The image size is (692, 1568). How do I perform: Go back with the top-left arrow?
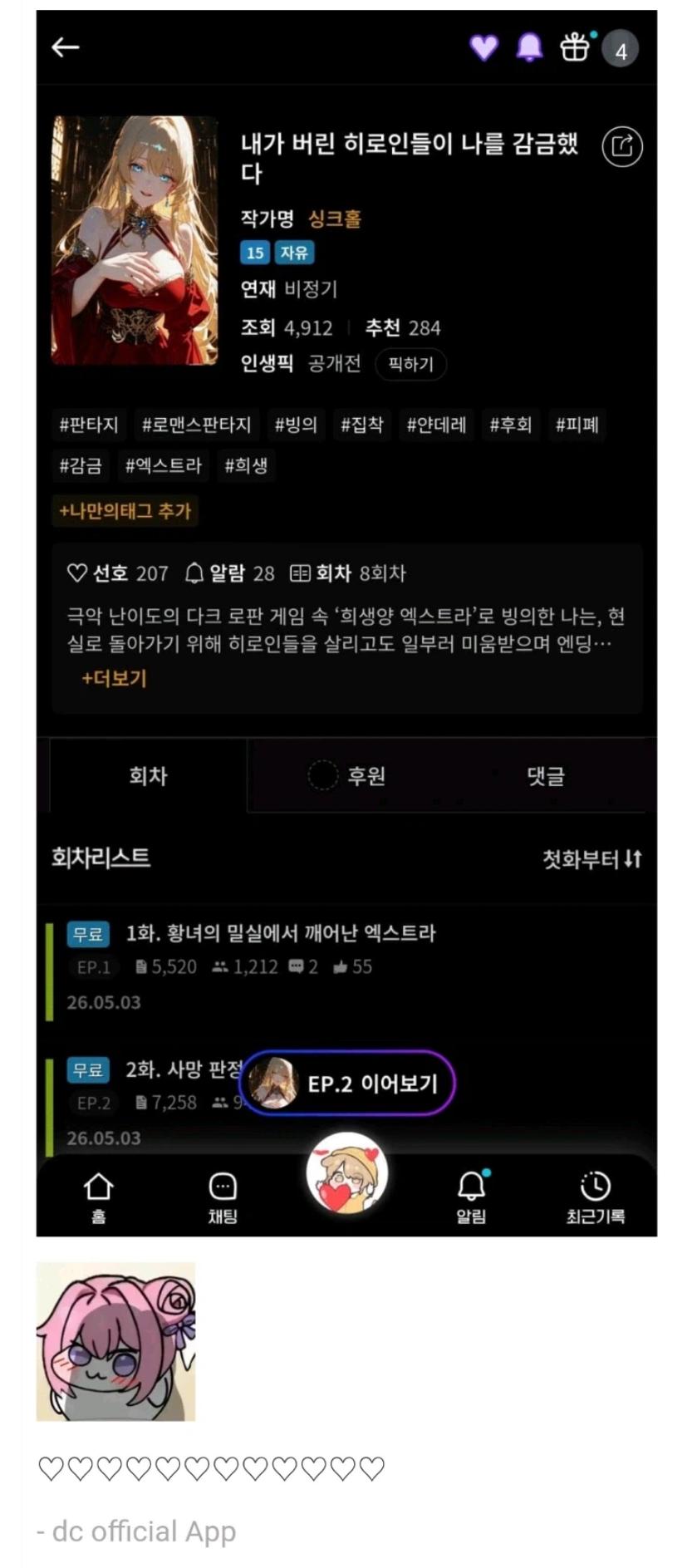pyautogui.click(x=66, y=47)
